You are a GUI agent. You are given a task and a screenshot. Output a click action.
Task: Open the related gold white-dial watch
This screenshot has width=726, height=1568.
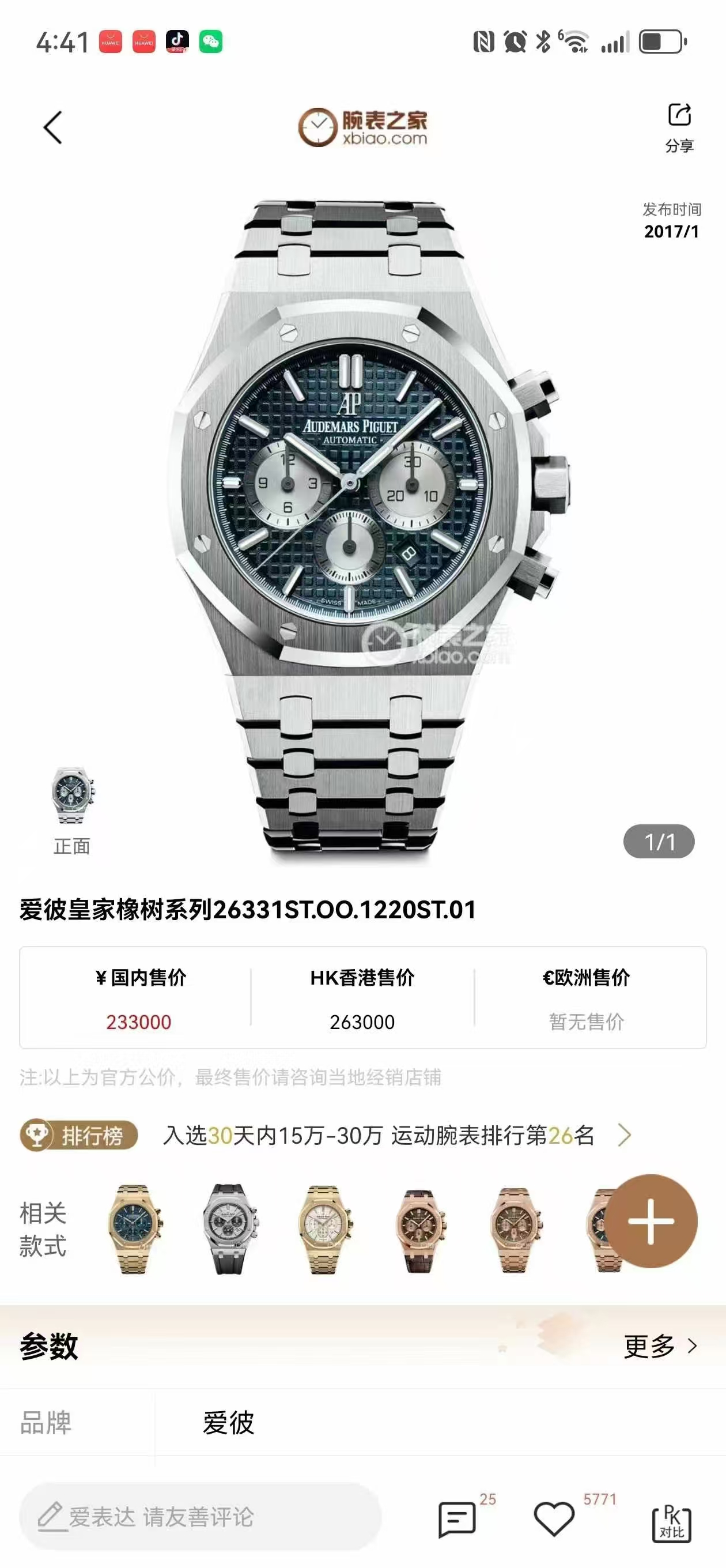(324, 1229)
